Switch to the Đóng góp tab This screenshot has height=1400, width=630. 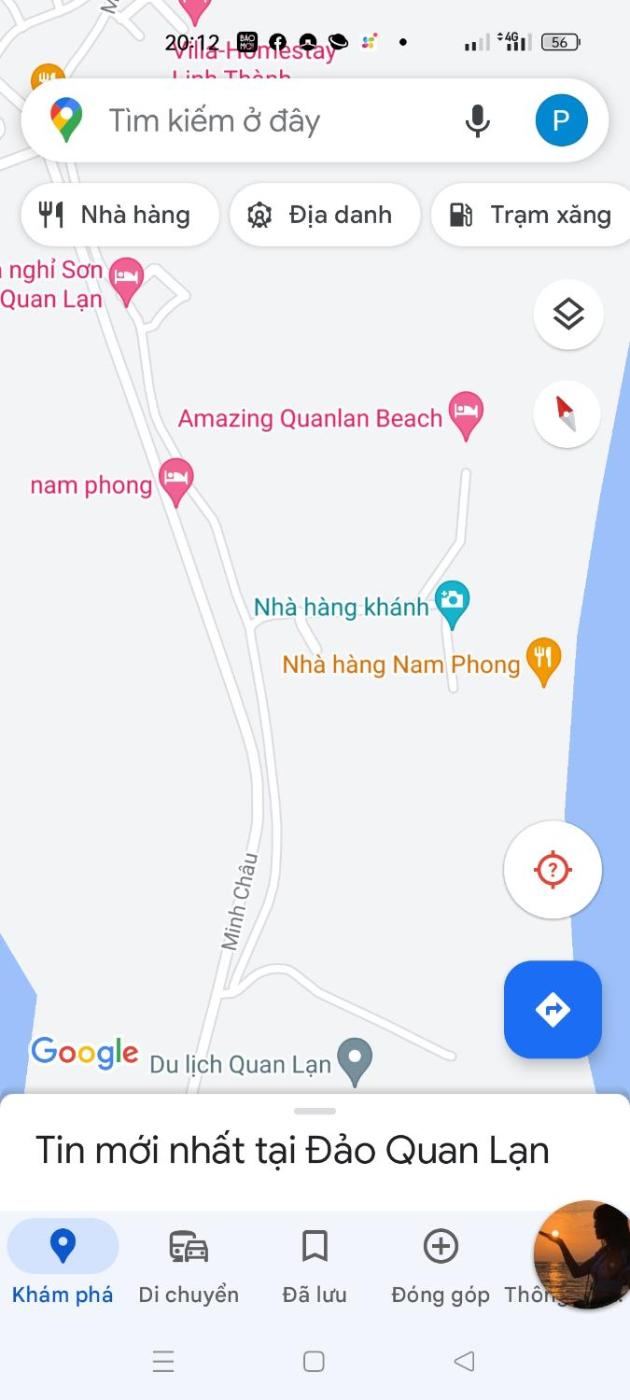440,1266
